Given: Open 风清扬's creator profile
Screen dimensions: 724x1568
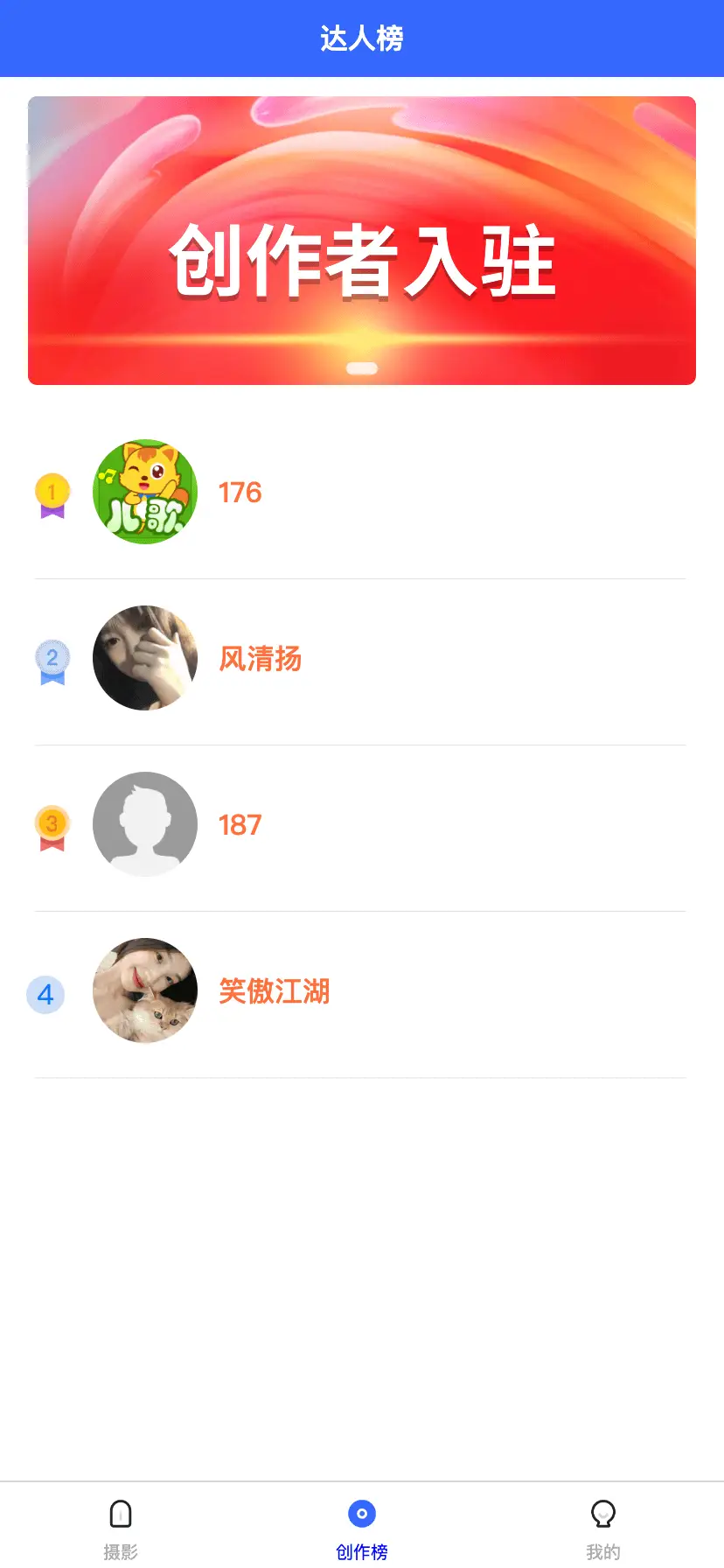Looking at the screenshot, I should point(260,659).
